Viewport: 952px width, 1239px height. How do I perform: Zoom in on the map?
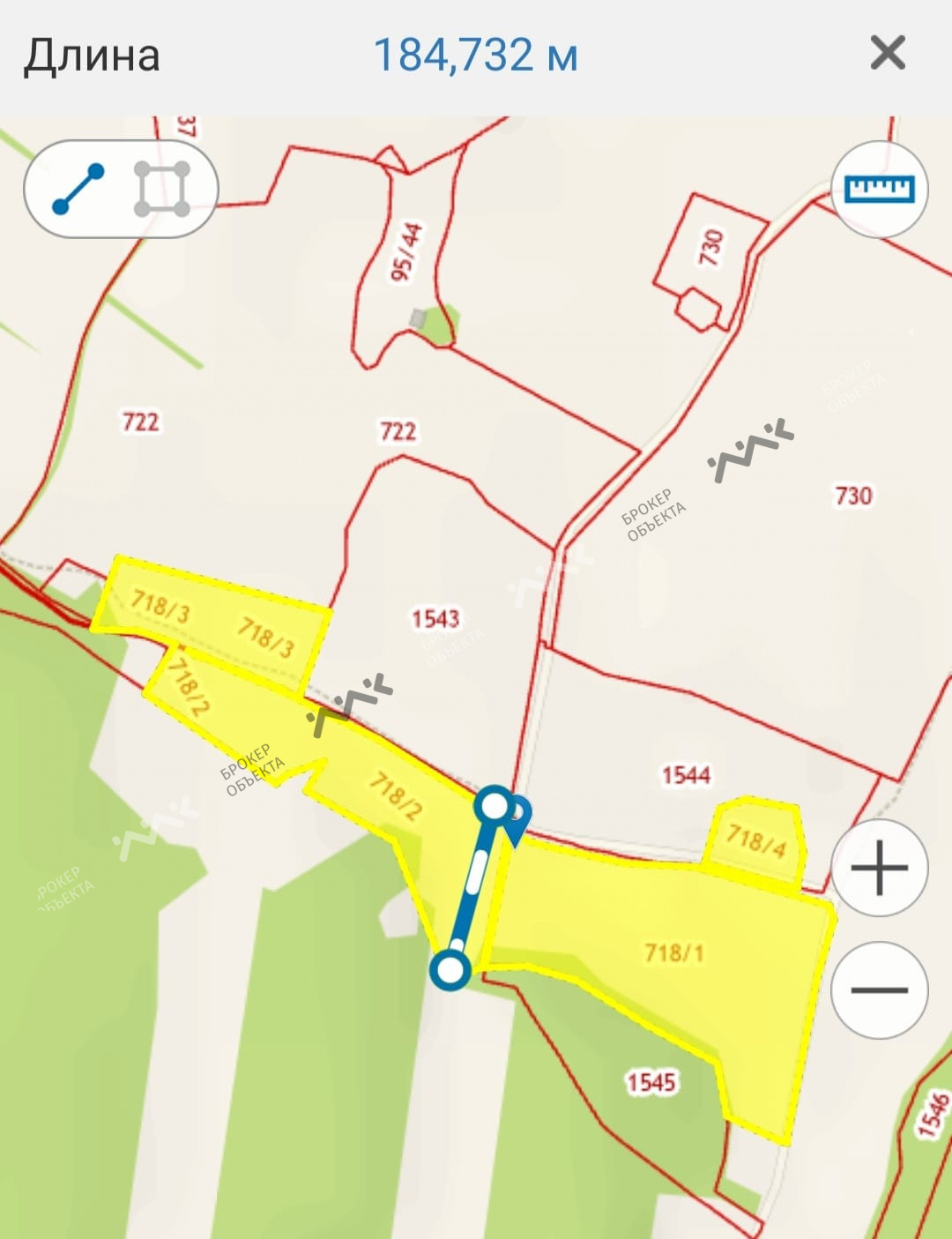[879, 868]
